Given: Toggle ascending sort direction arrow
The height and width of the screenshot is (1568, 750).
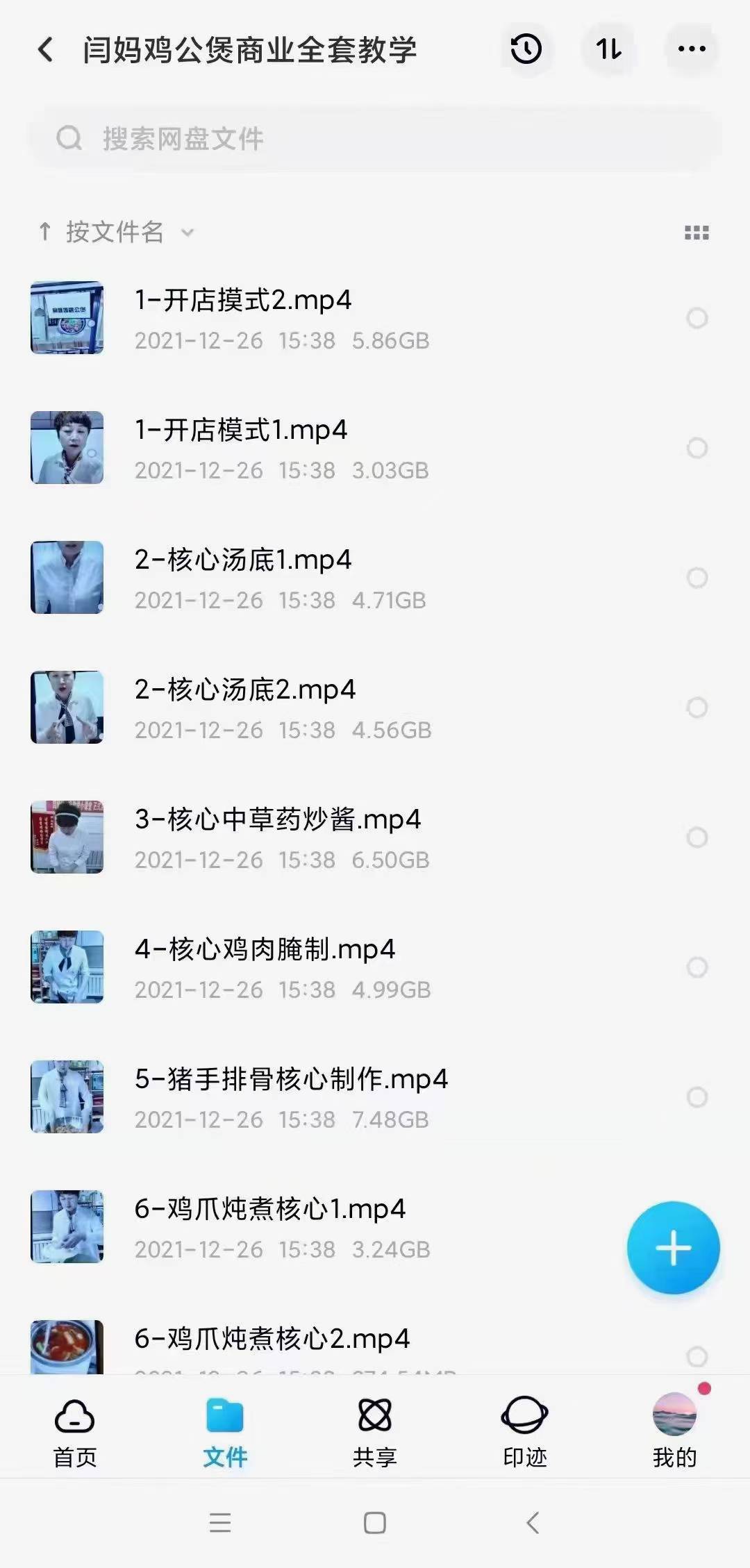Looking at the screenshot, I should pos(45,233).
